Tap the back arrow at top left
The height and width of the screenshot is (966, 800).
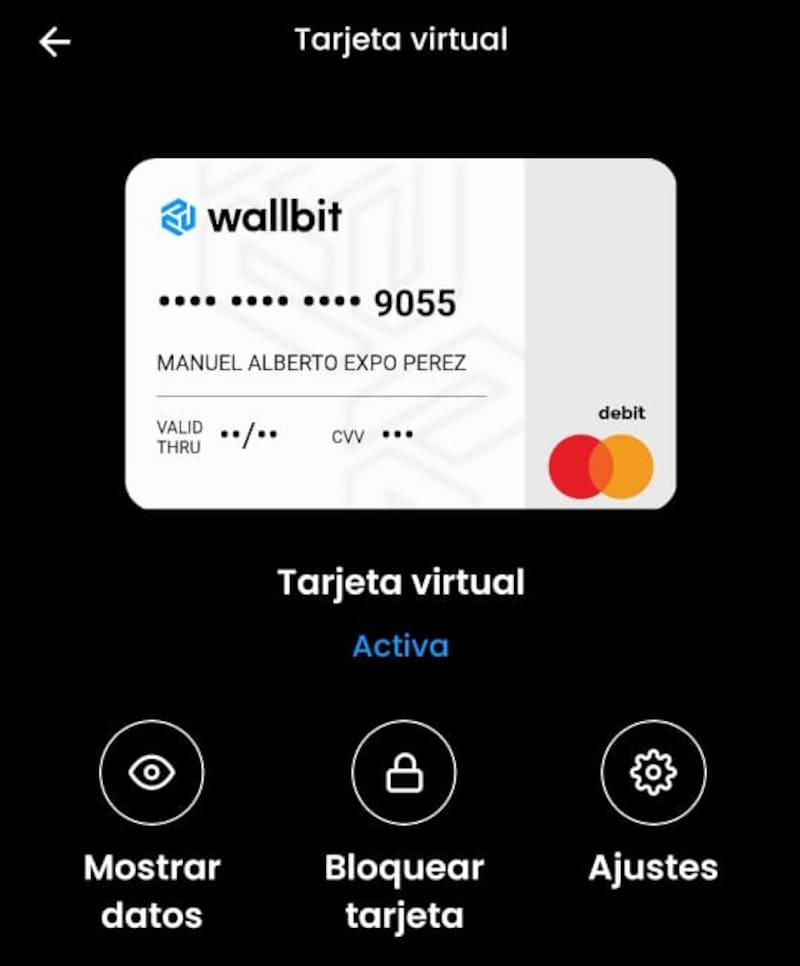pyautogui.click(x=55, y=40)
